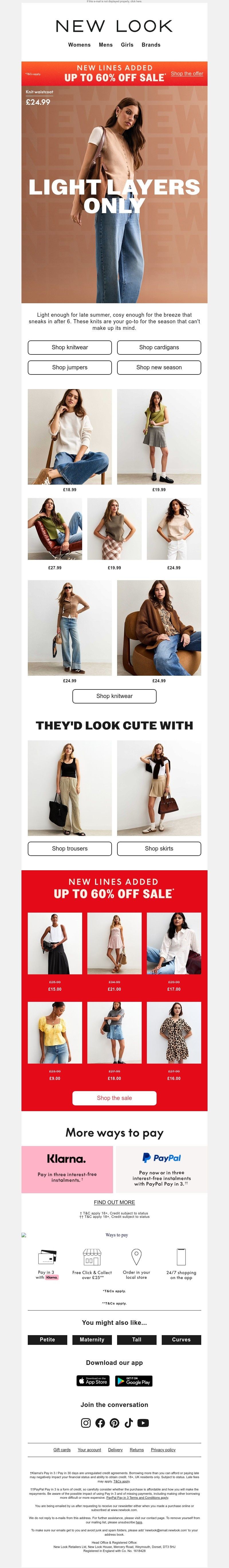Image resolution: width=229 pixels, height=1568 pixels.
Task: Open the Womens category link
Action: tap(79, 44)
